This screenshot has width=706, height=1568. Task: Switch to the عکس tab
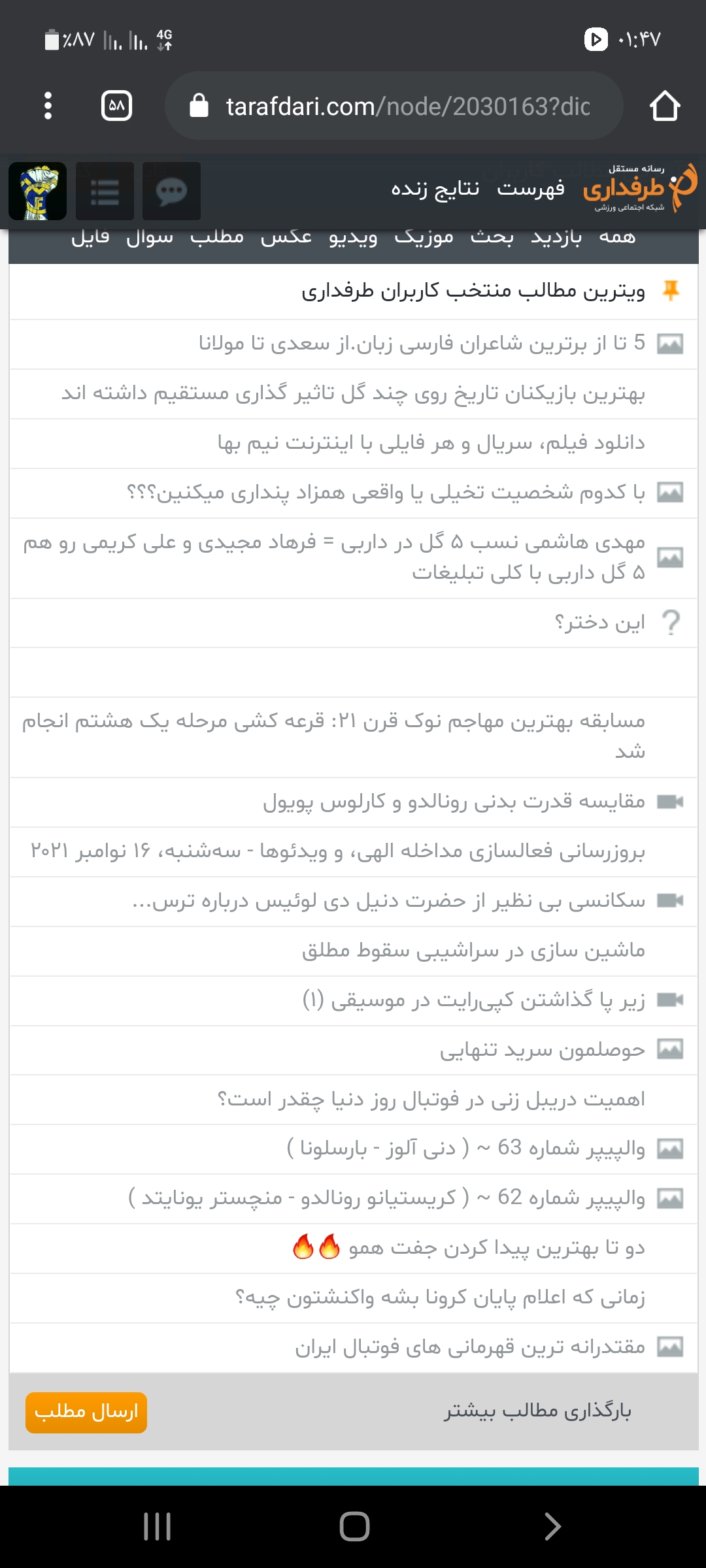[x=286, y=238]
